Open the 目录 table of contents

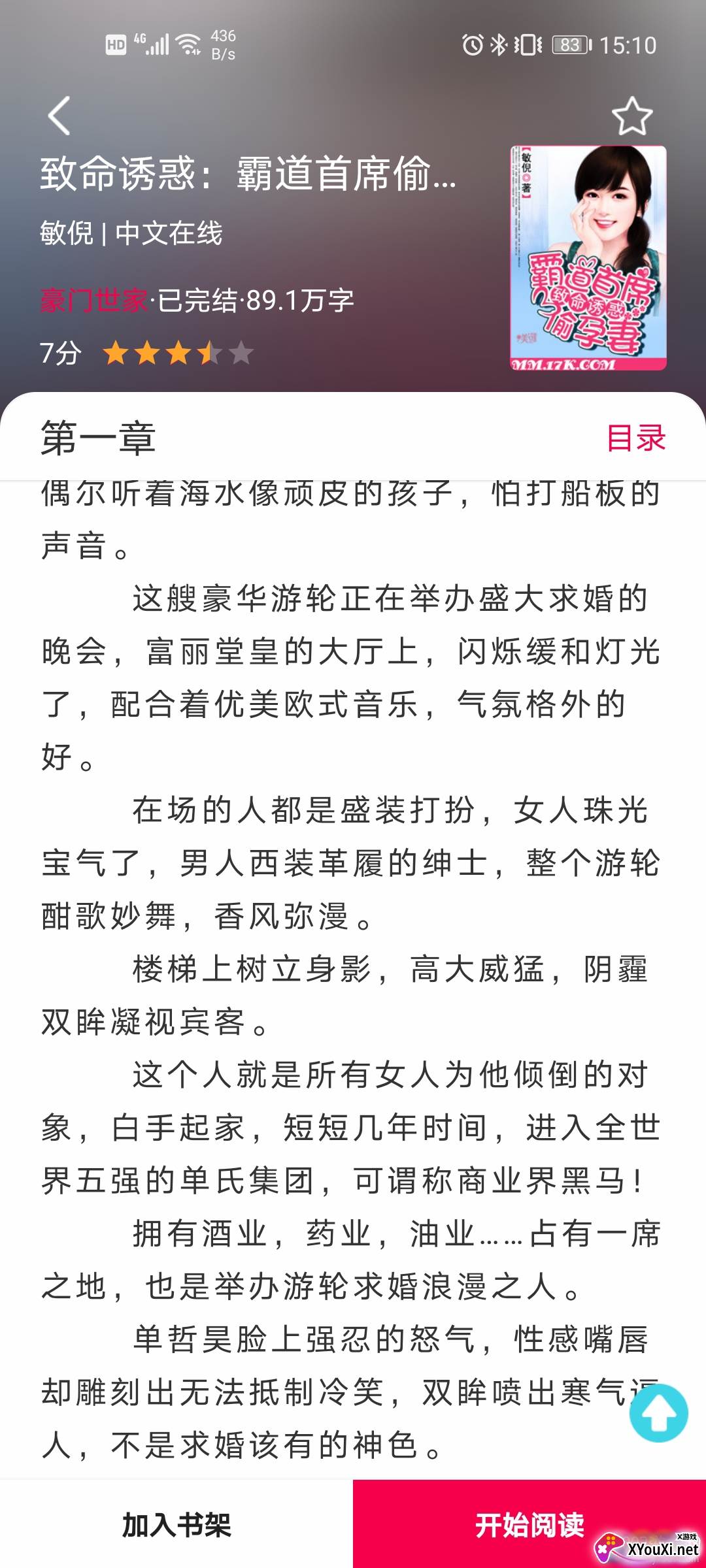coord(635,438)
